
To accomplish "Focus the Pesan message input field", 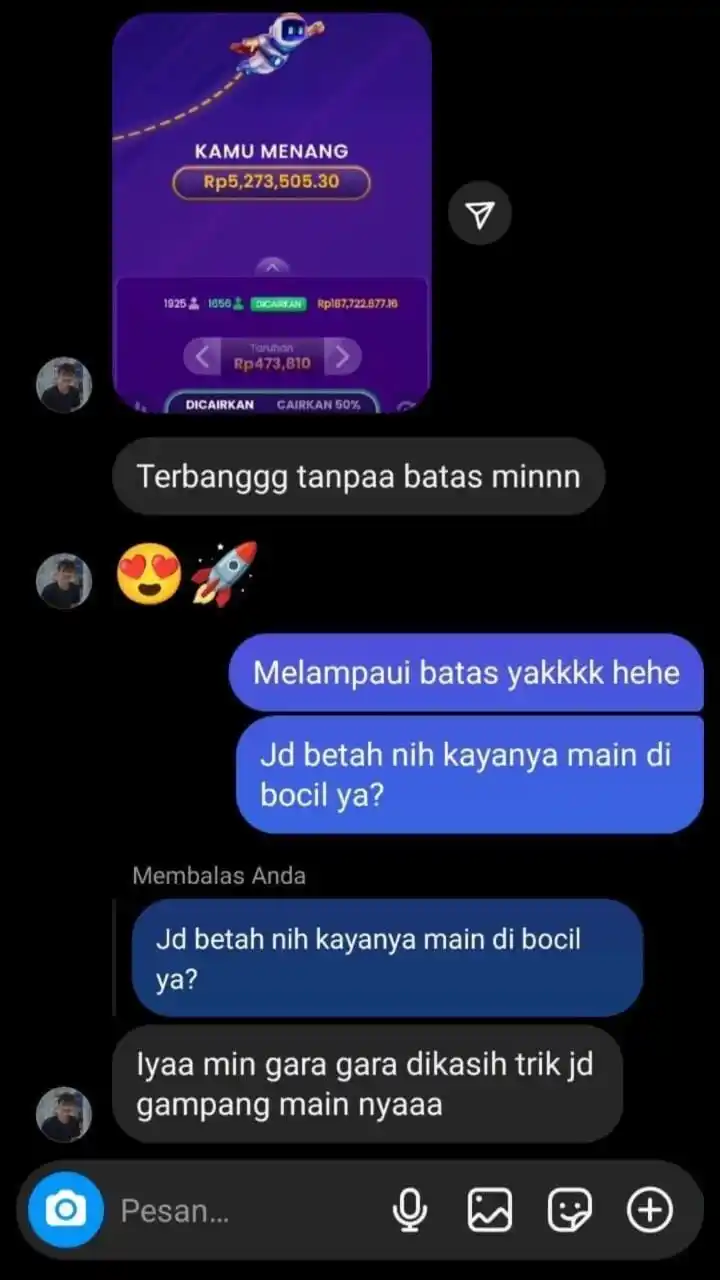I will [x=240, y=1211].
